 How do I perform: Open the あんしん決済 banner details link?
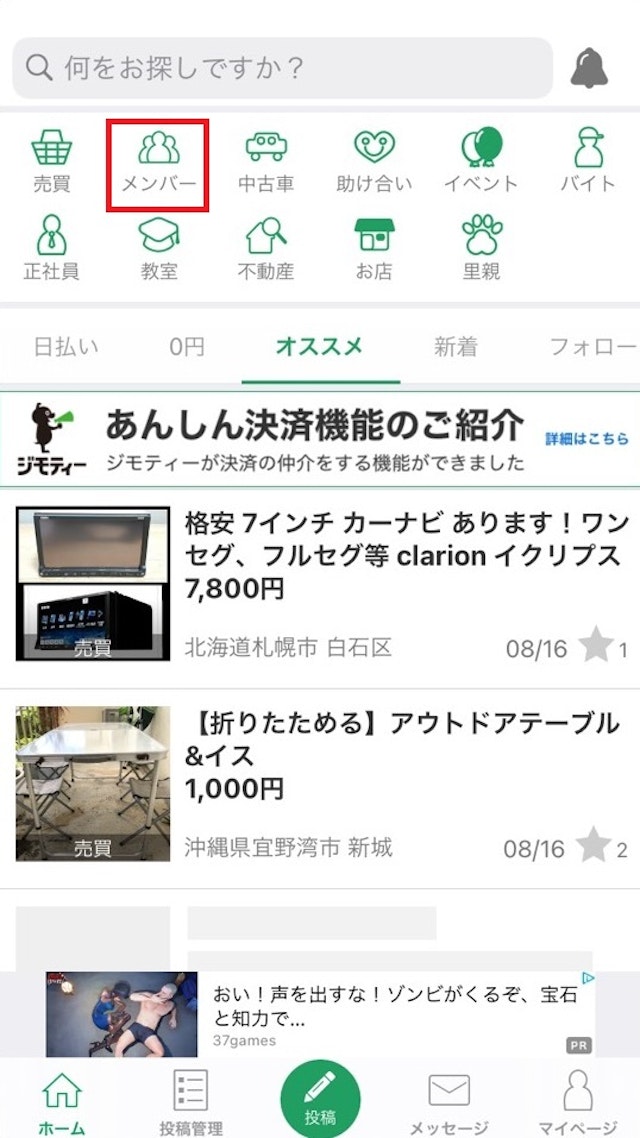click(x=587, y=438)
